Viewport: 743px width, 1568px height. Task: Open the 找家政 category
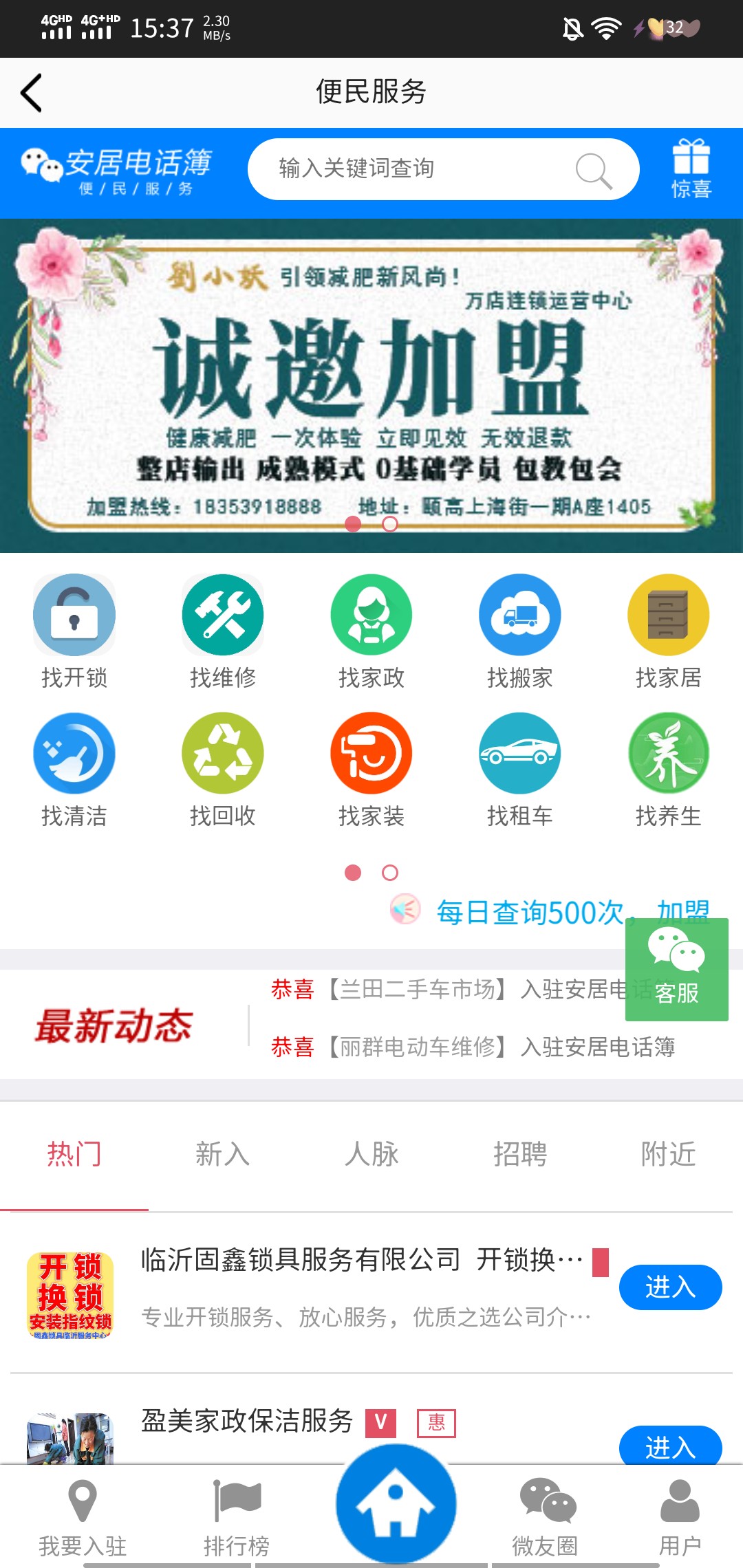click(x=371, y=630)
